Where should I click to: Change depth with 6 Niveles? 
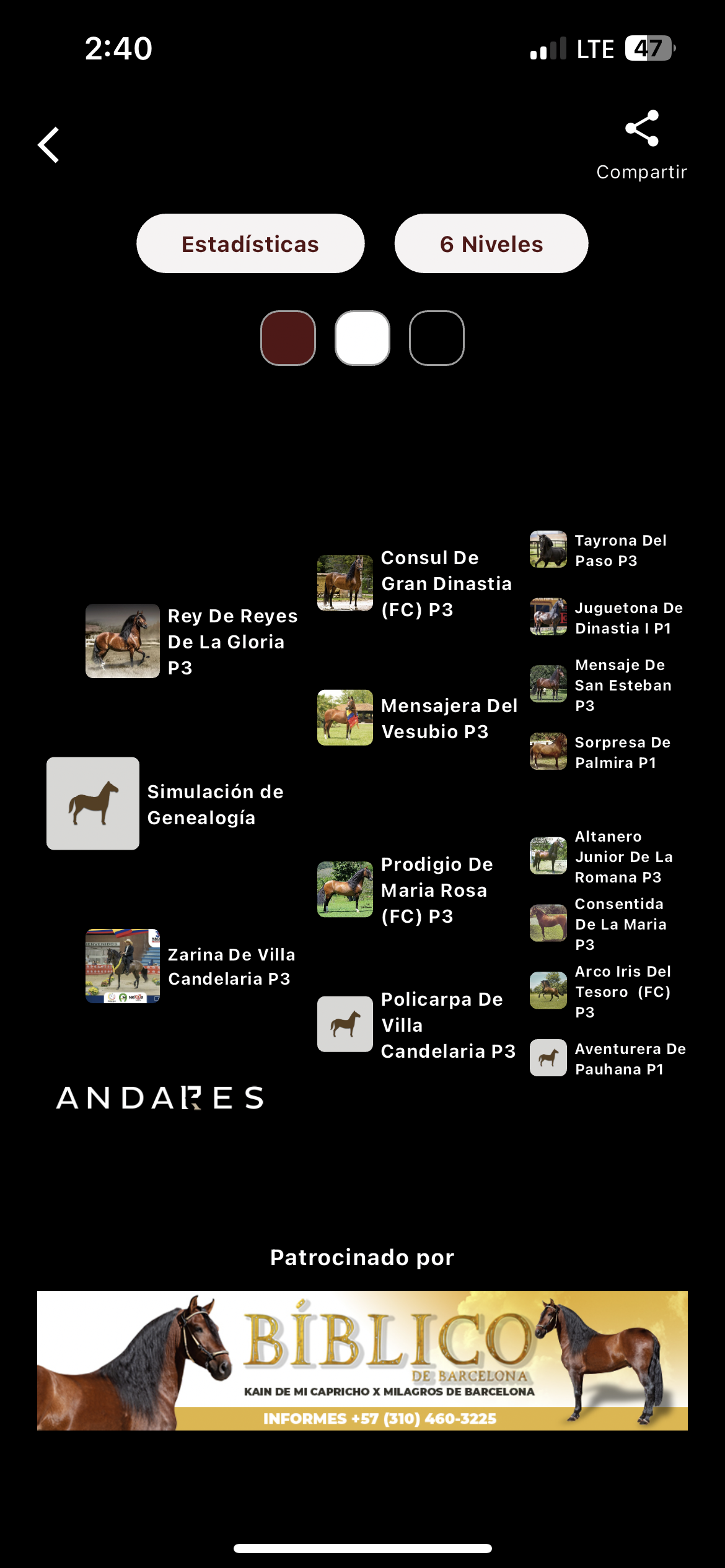tap(491, 243)
